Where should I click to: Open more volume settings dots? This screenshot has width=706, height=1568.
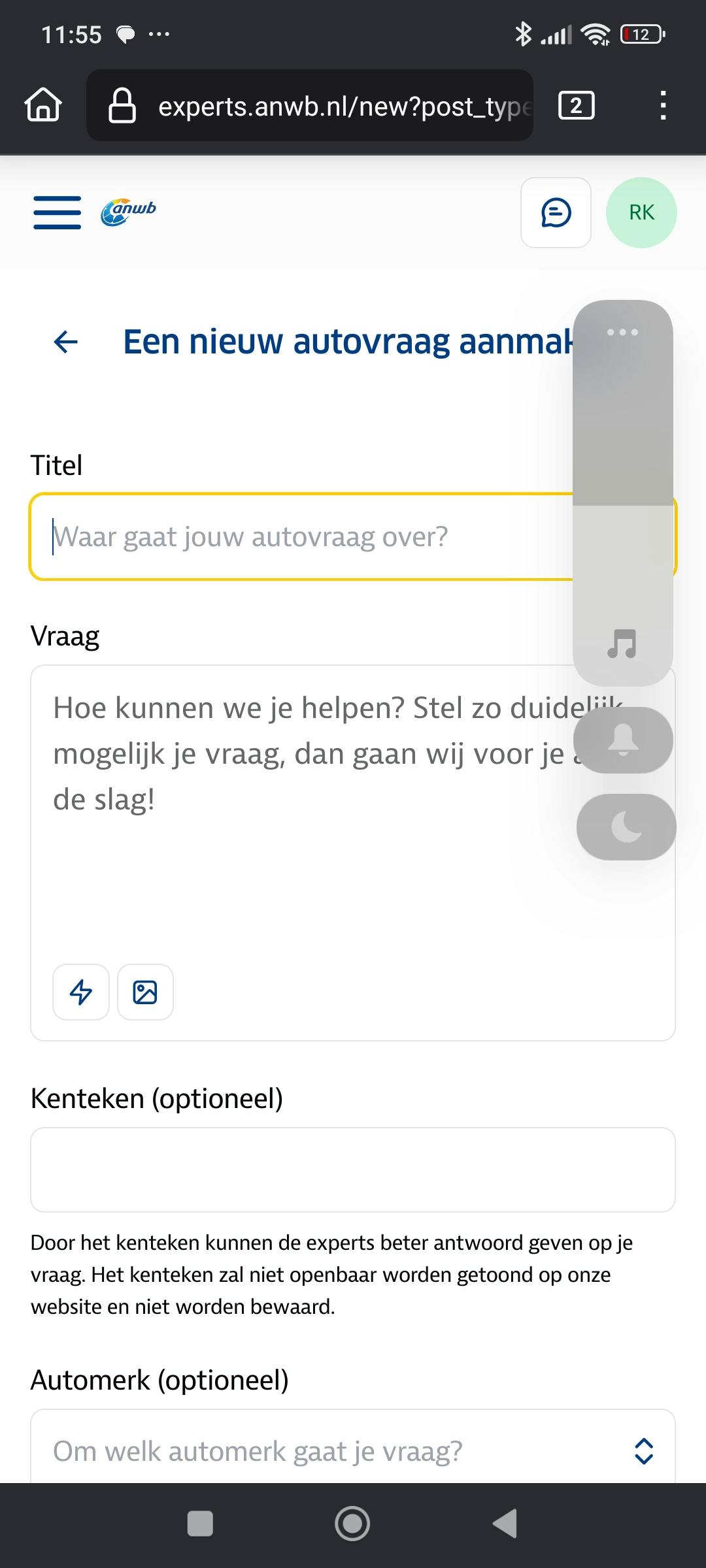click(622, 332)
